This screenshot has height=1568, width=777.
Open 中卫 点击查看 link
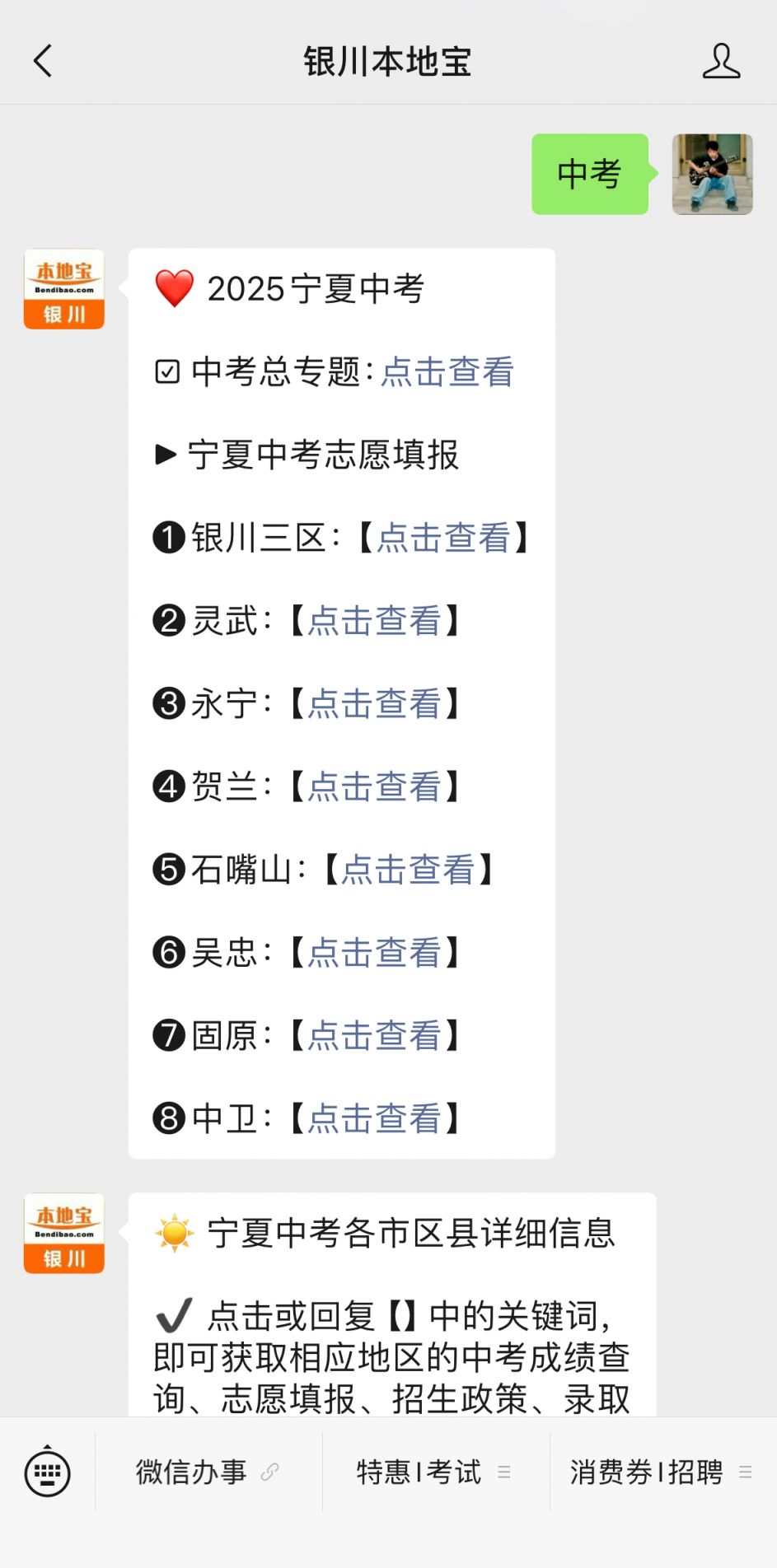375,1119
